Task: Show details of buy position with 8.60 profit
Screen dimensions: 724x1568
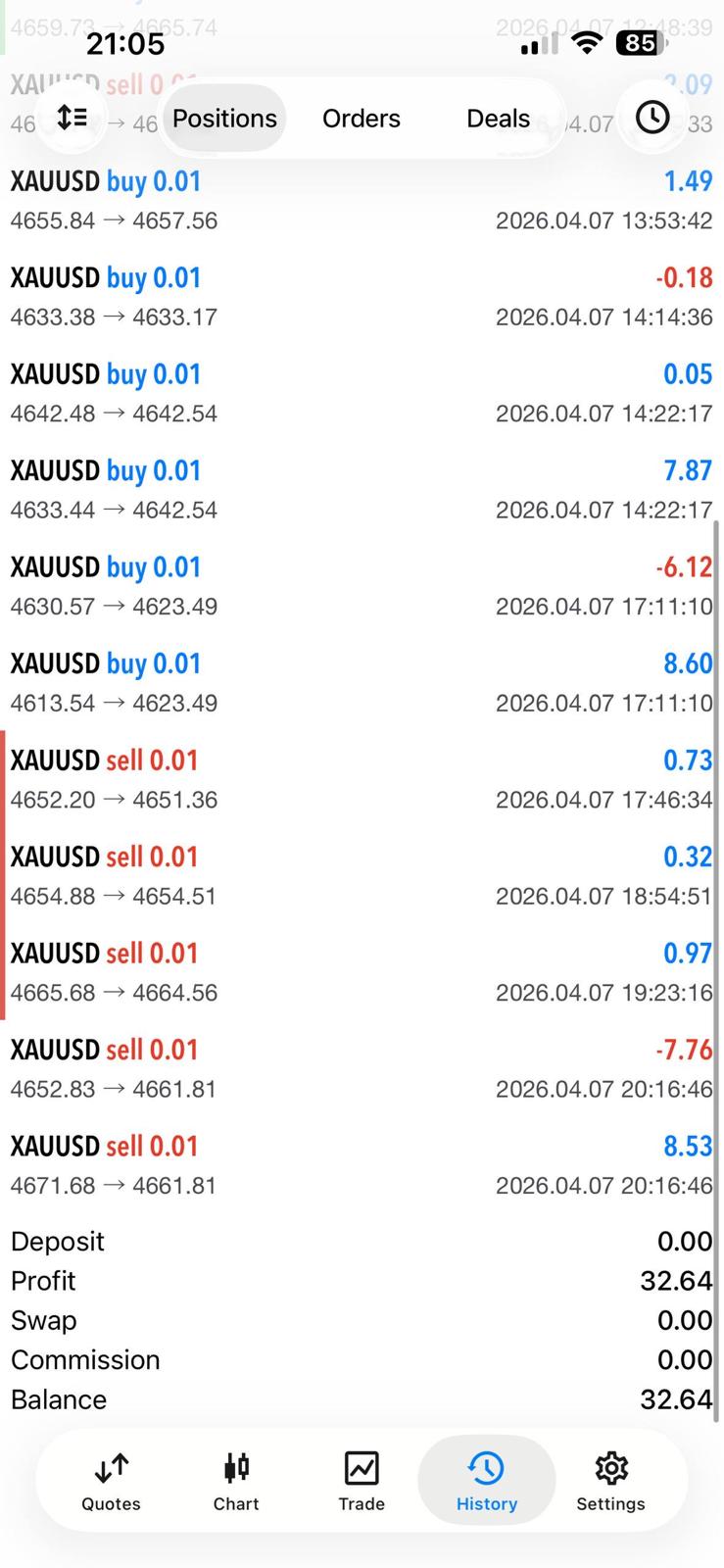Action: point(362,683)
